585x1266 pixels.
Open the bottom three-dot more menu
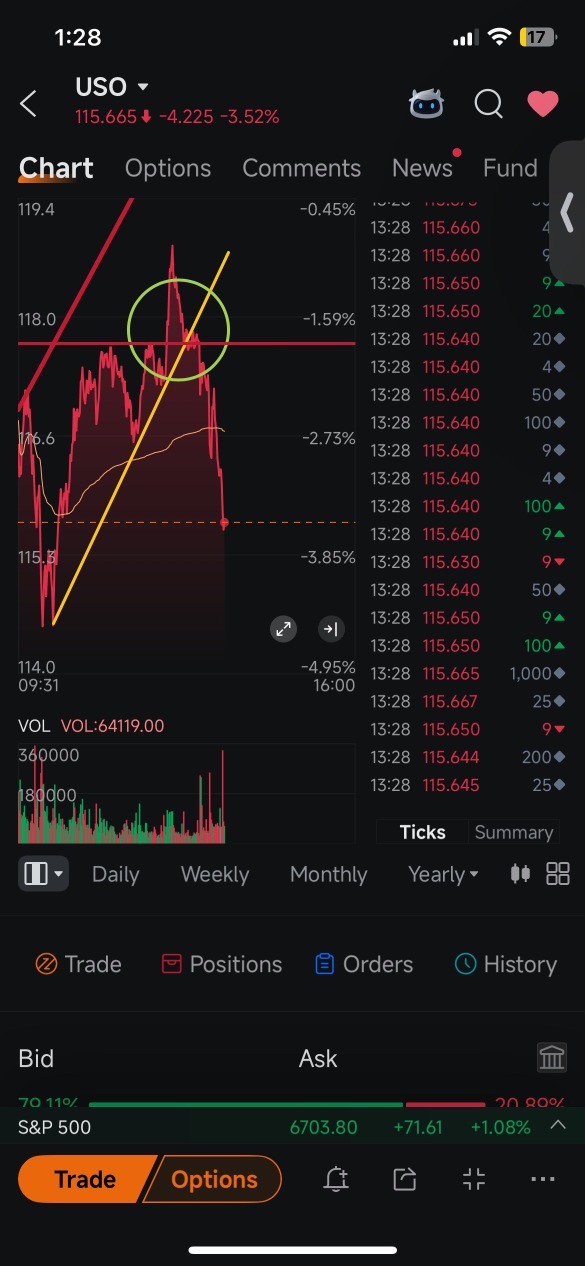tap(542, 1180)
